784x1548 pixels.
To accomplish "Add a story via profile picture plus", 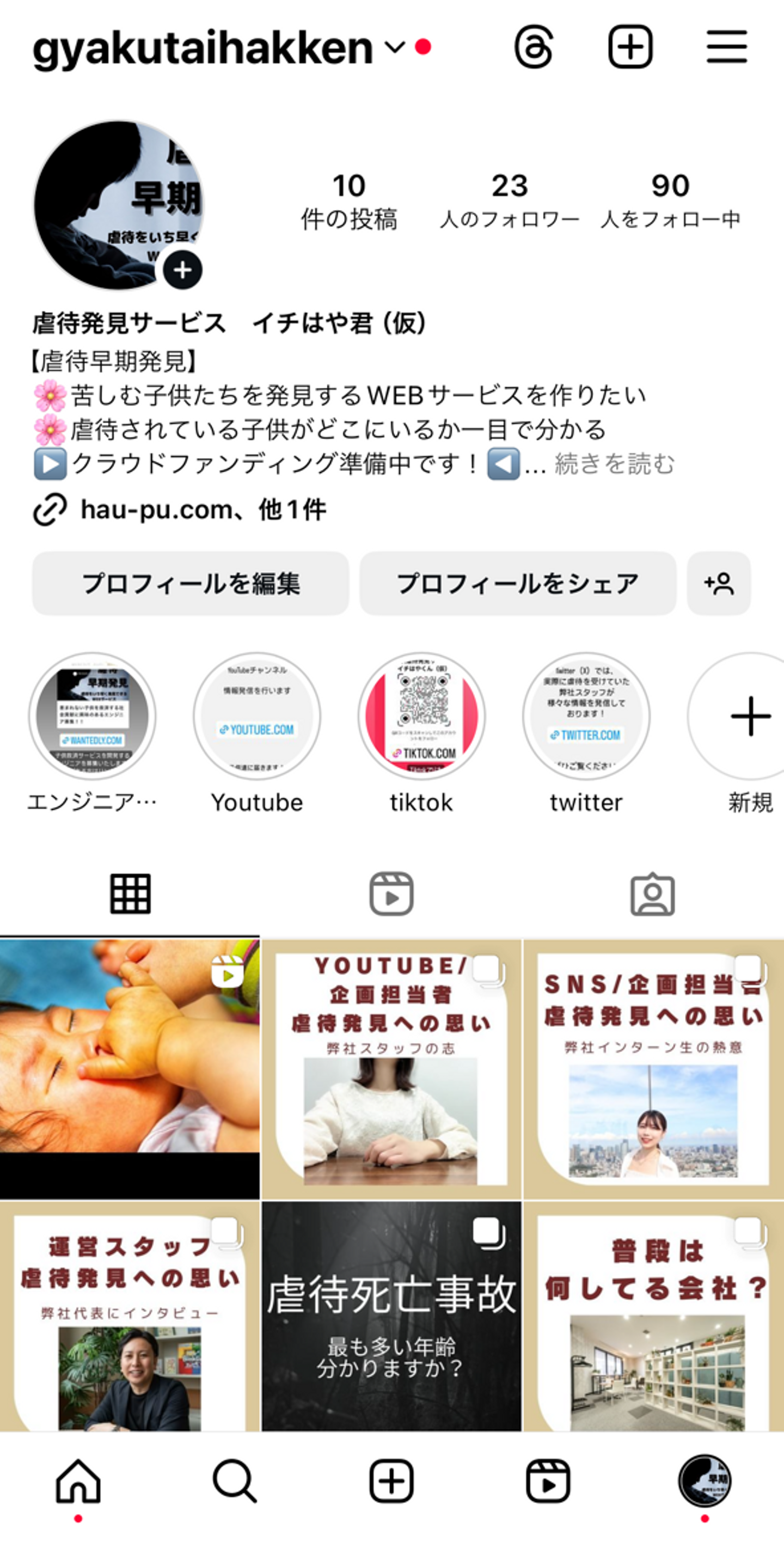I will pos(182,270).
